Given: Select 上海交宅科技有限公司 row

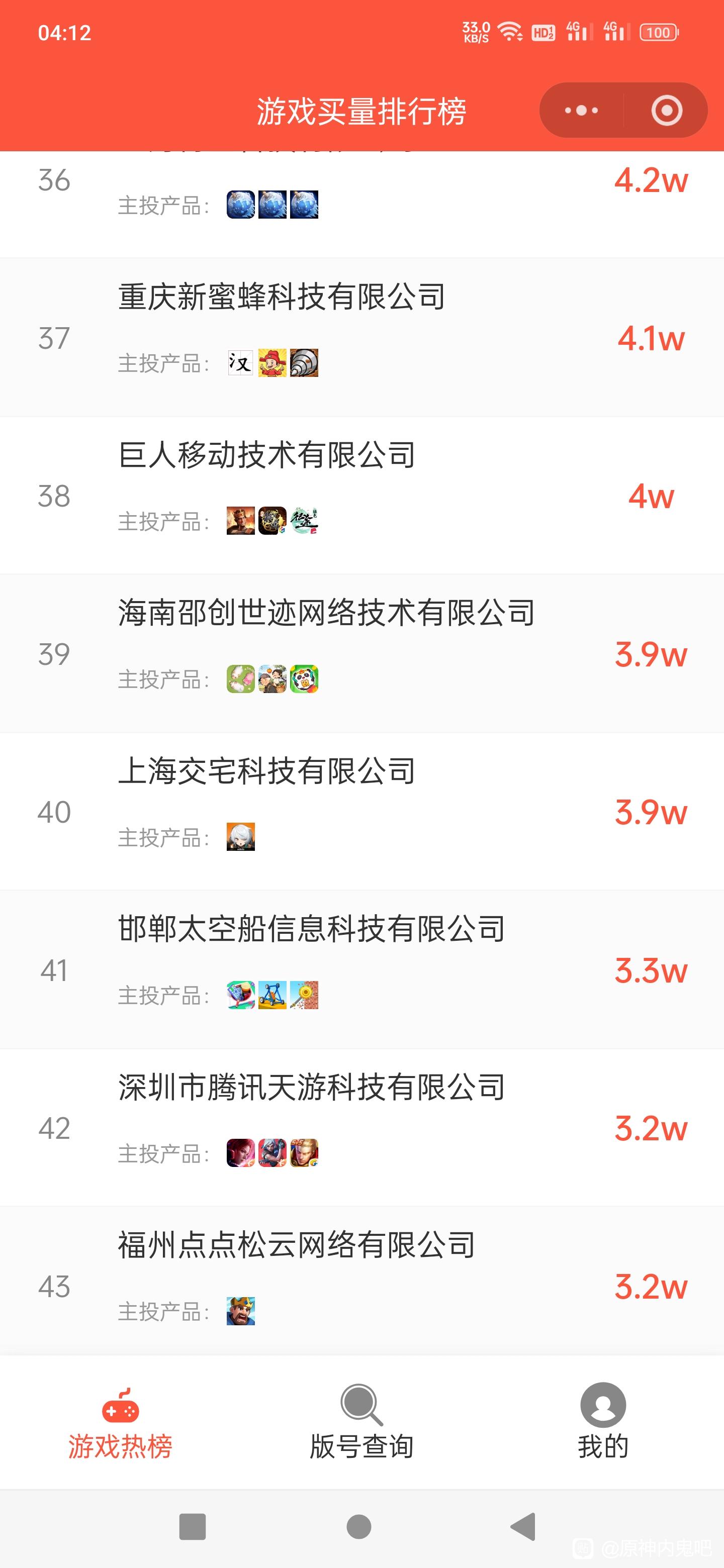Looking at the screenshot, I should [x=266, y=771].
